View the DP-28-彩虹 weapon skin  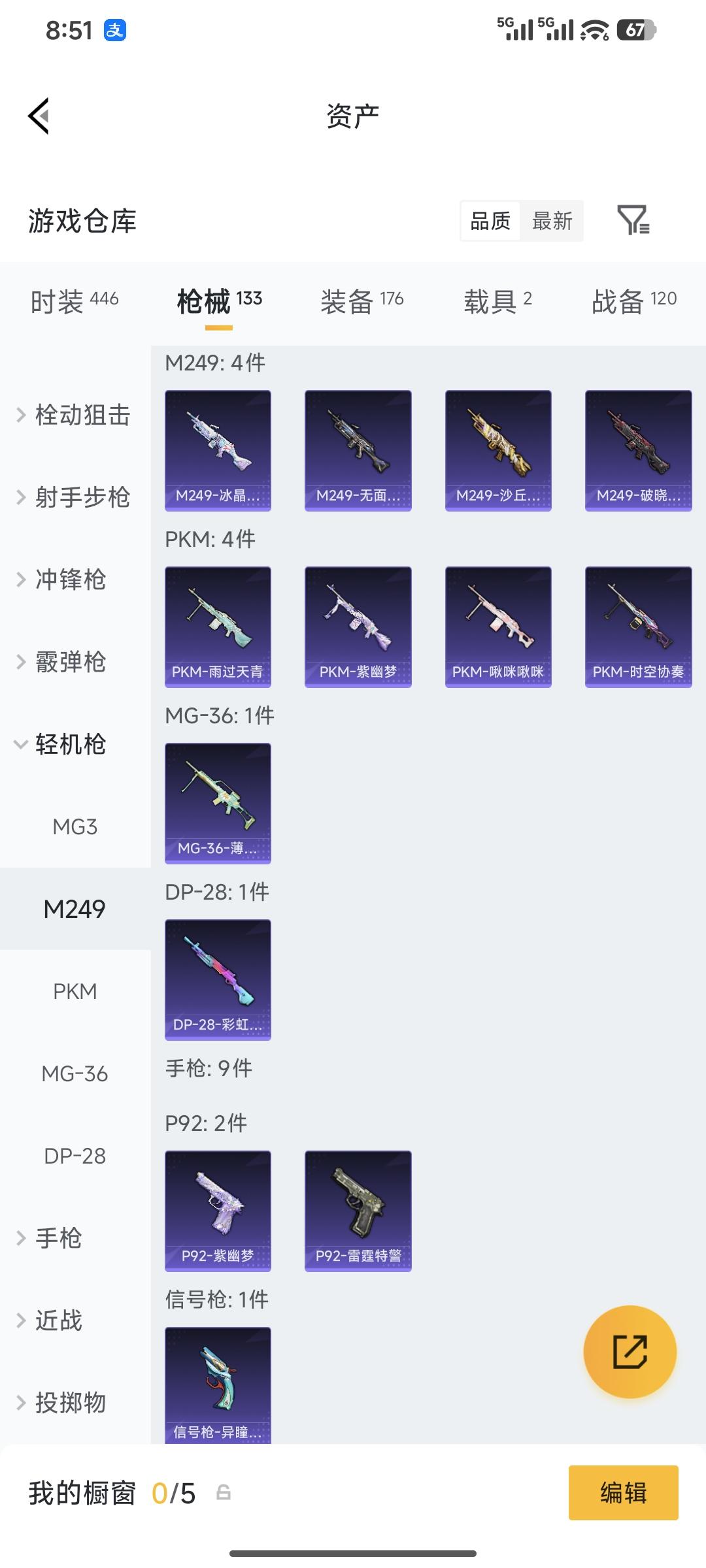point(218,977)
